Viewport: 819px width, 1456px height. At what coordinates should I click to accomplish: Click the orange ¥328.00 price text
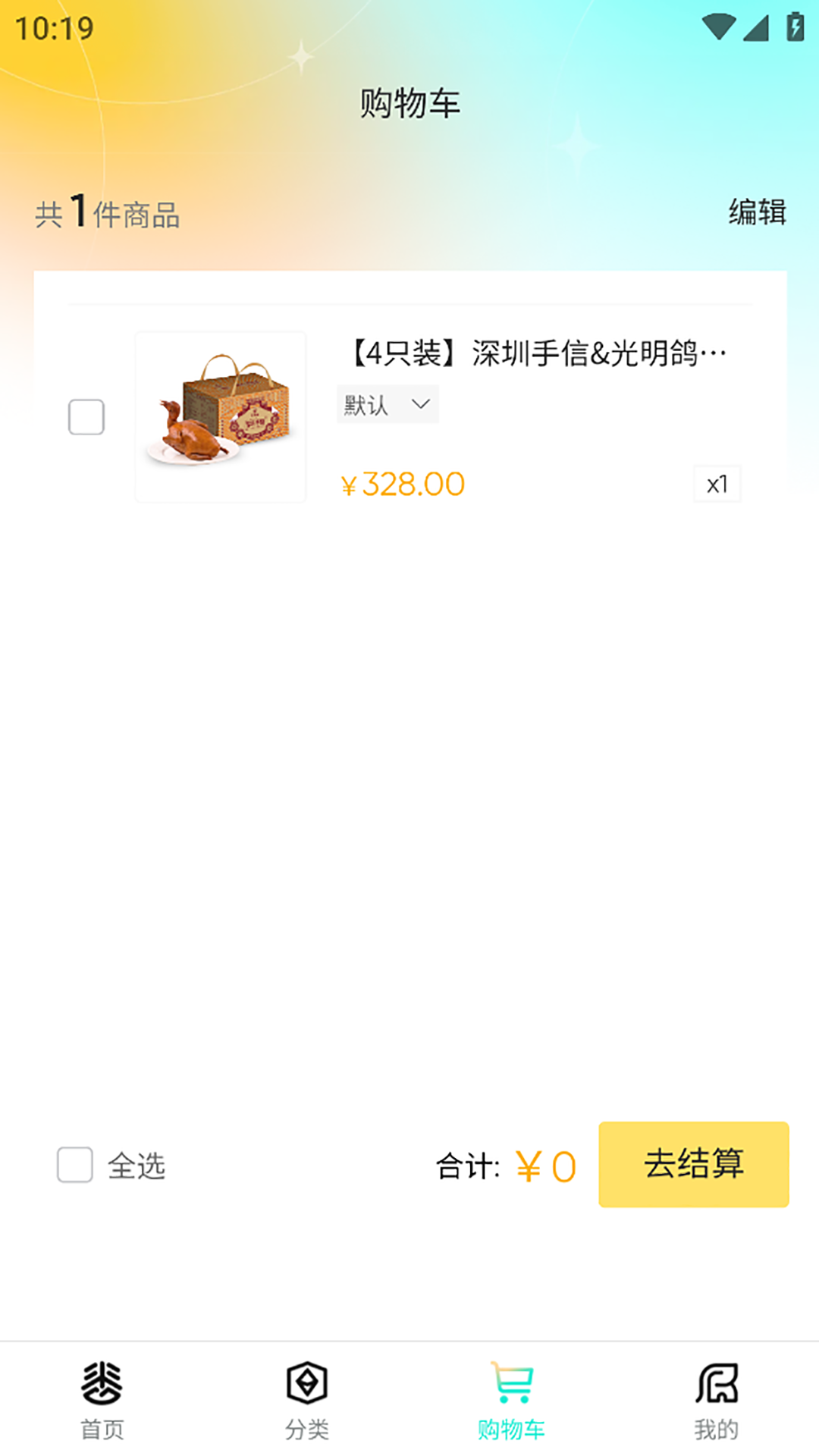point(401,483)
